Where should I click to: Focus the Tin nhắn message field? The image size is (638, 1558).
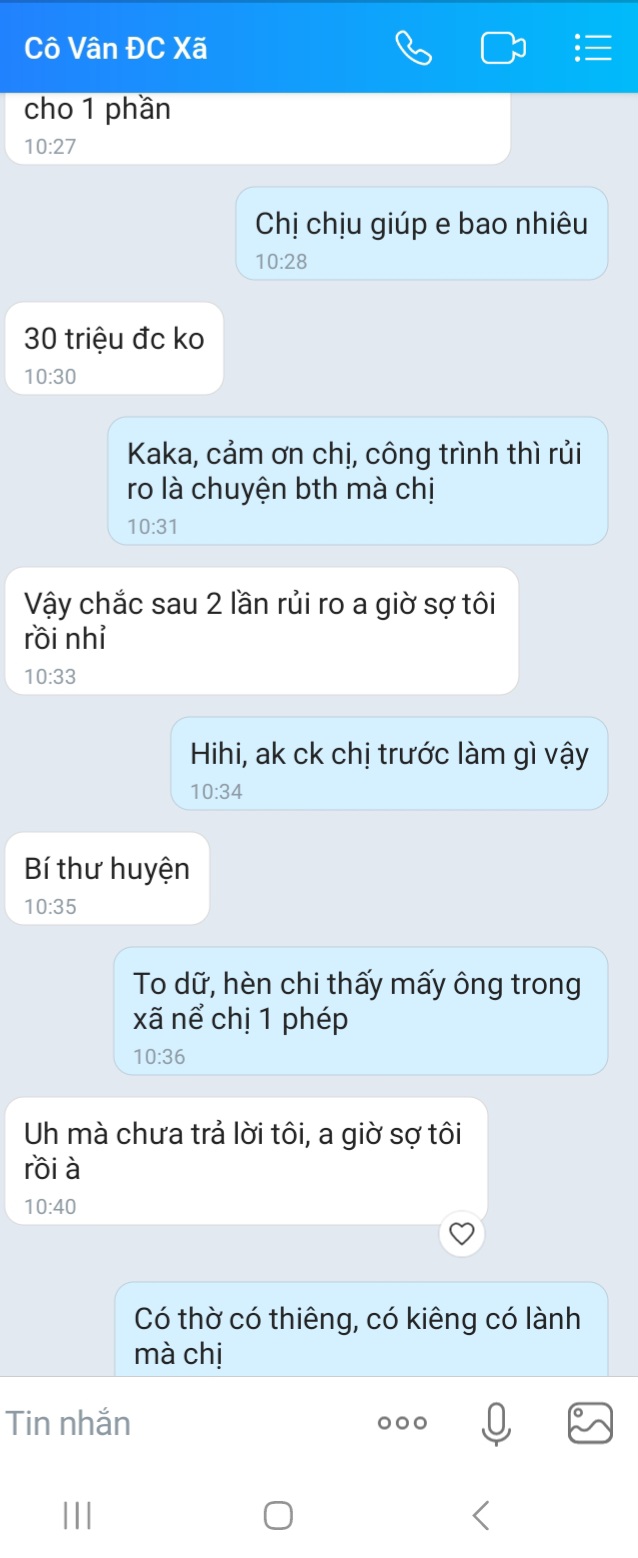[180, 1422]
